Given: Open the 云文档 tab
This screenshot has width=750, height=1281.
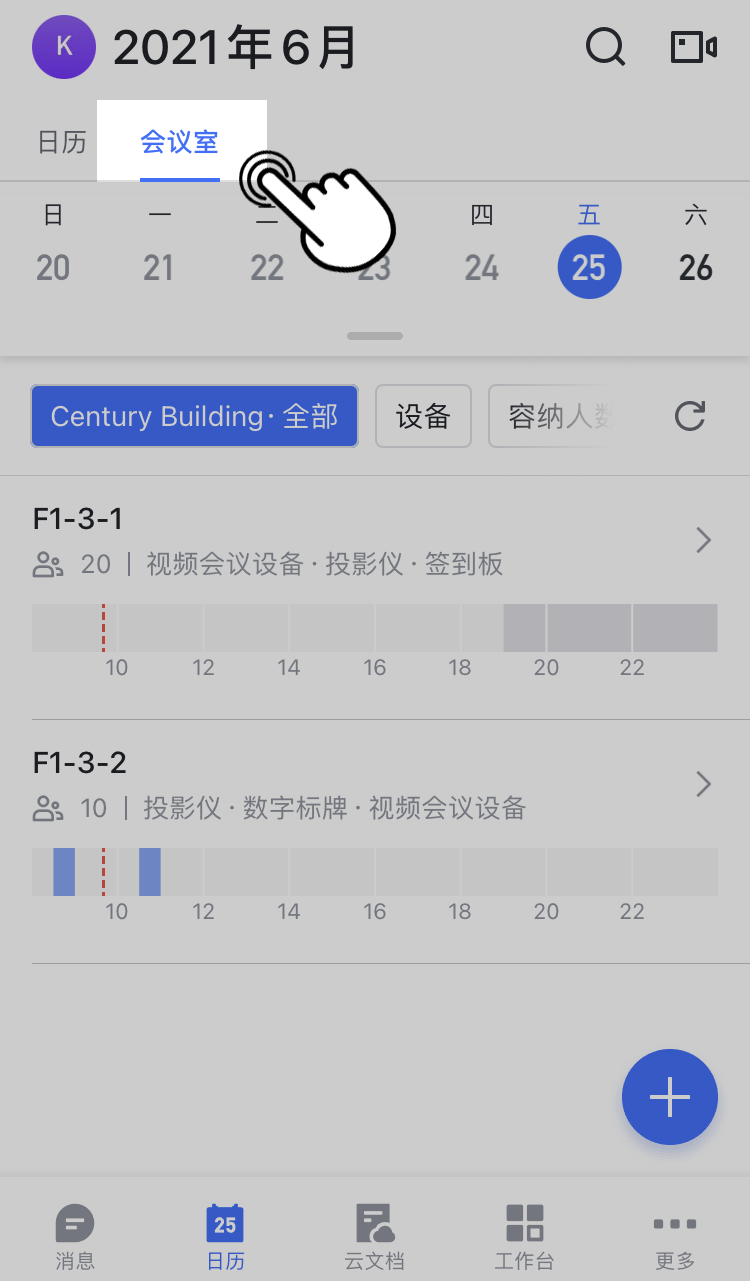Looking at the screenshot, I should [x=375, y=1236].
